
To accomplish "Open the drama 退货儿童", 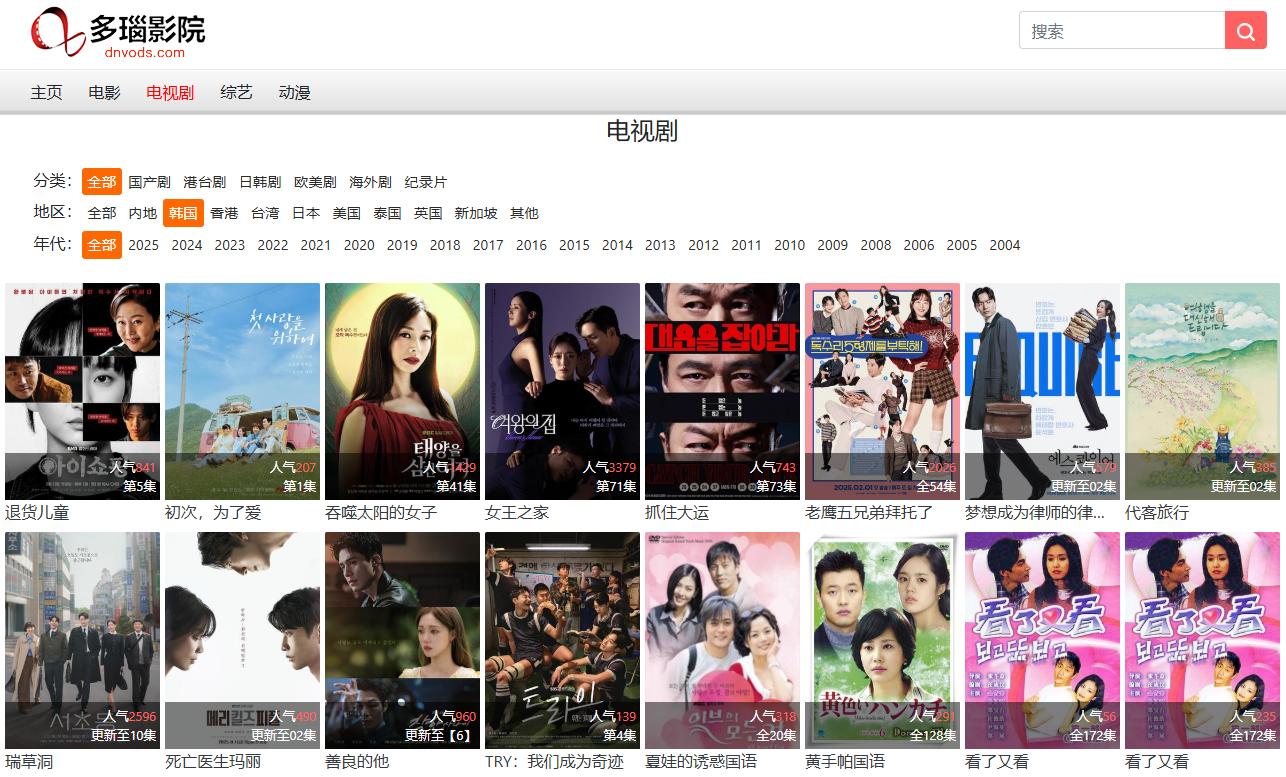I will tap(82, 391).
